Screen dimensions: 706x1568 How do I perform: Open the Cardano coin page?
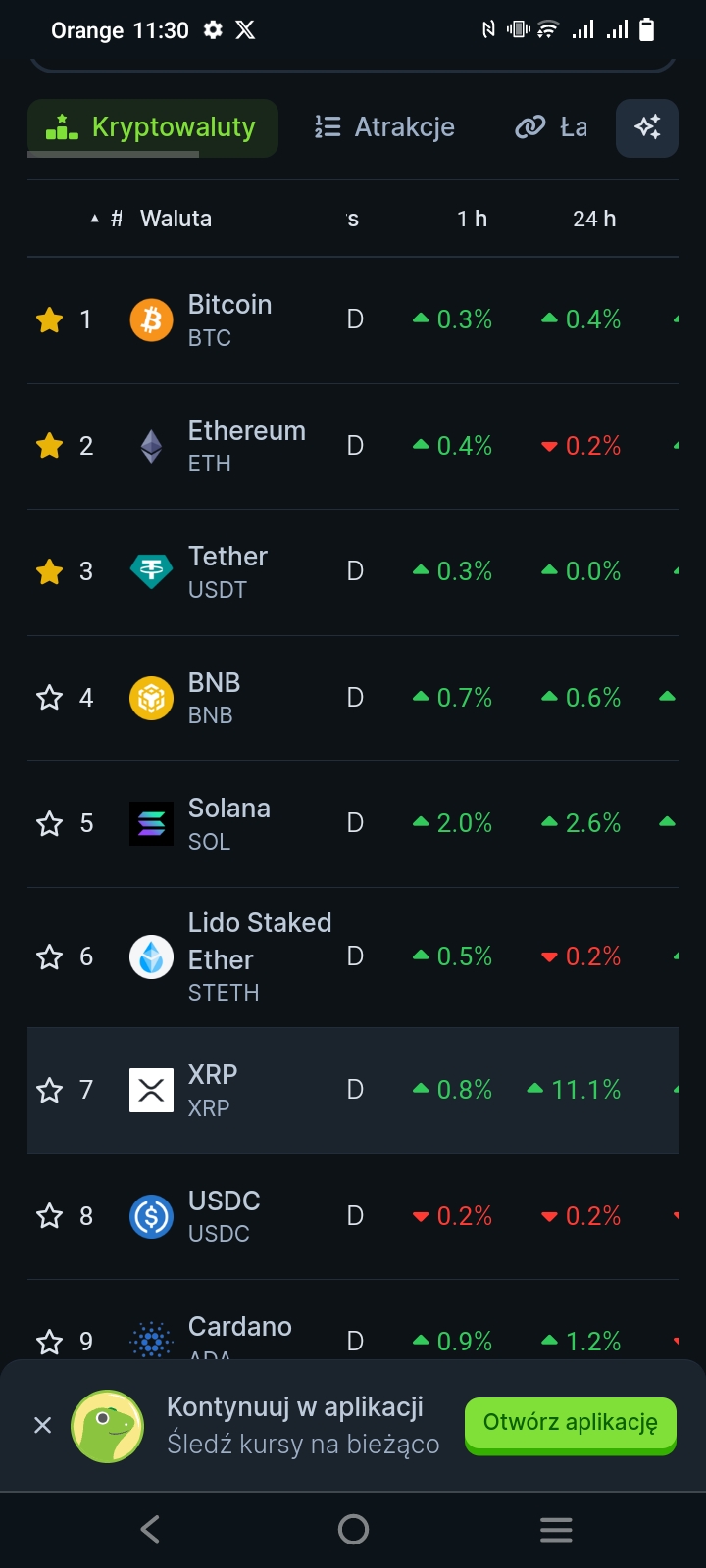pos(239,1328)
